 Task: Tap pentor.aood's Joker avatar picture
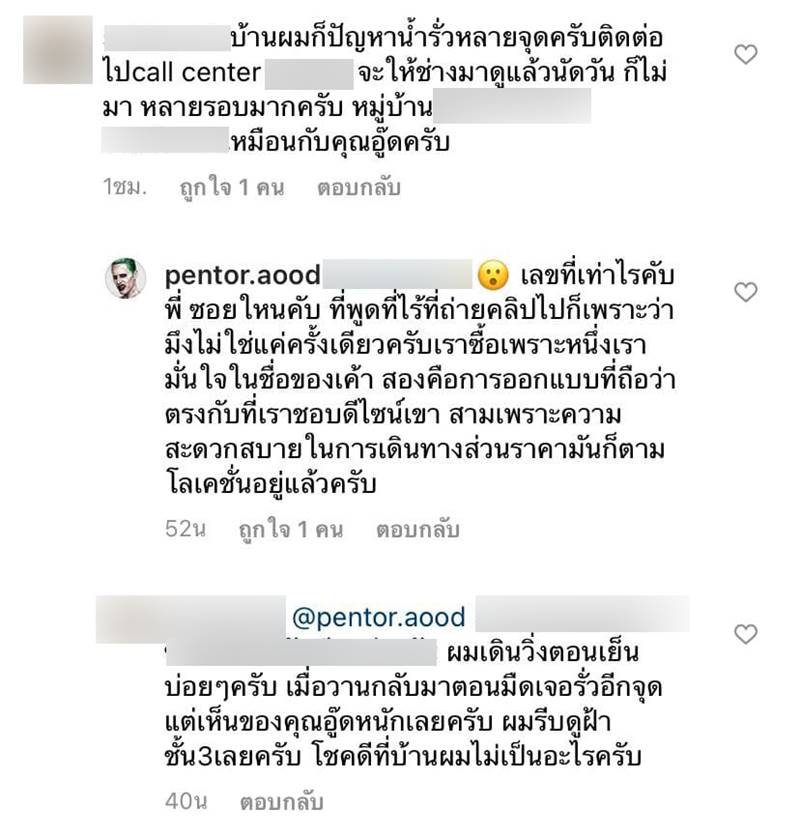tap(127, 278)
